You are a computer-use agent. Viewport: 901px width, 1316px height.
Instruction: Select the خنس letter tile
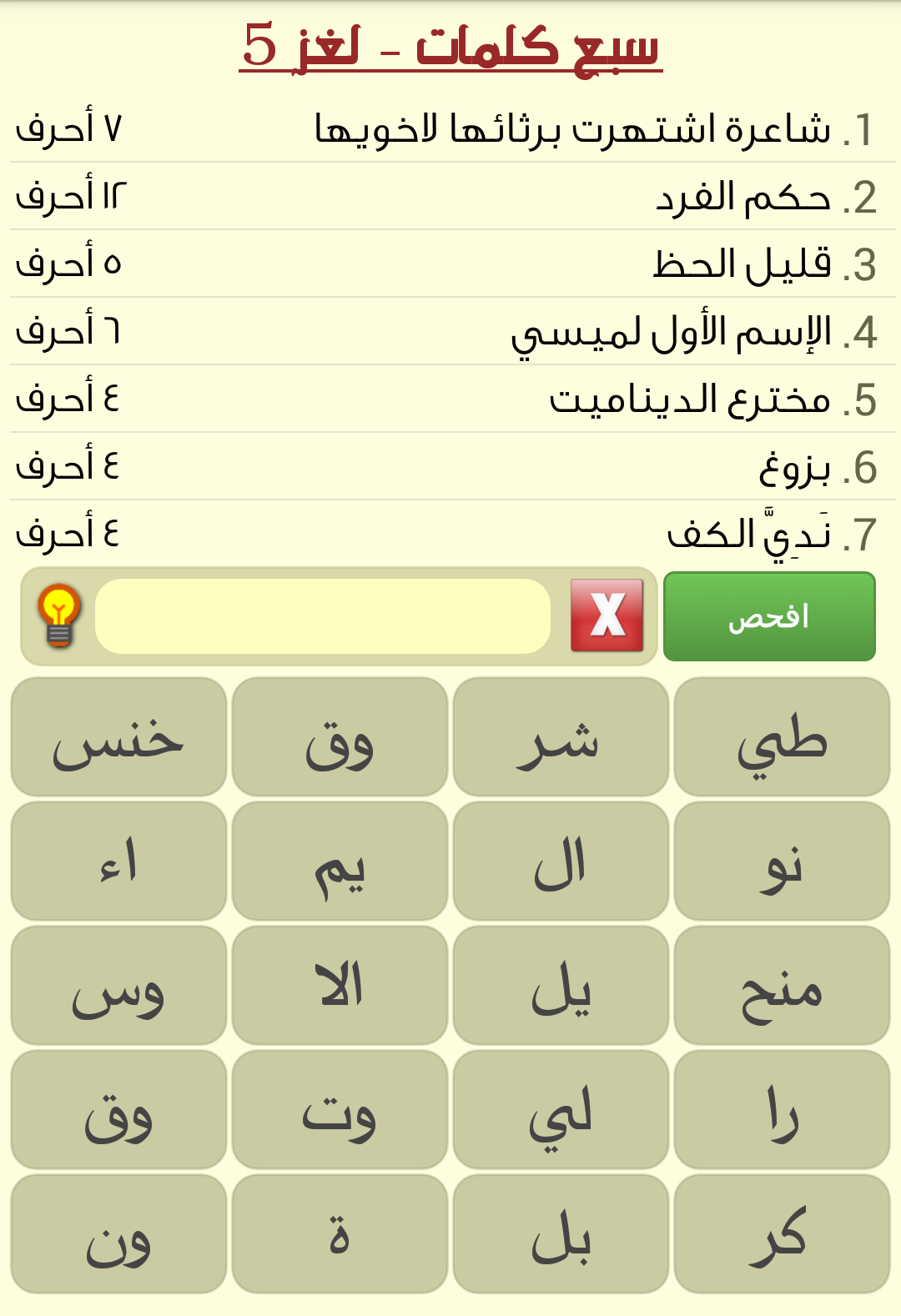click(x=118, y=737)
